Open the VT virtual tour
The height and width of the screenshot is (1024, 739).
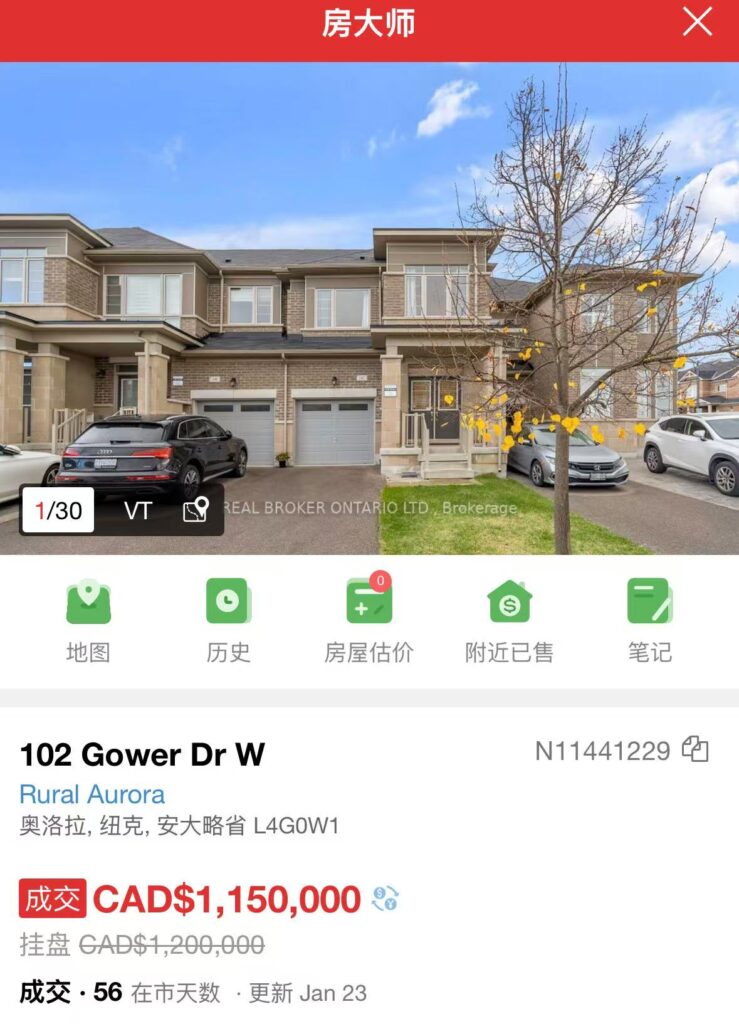(x=138, y=510)
